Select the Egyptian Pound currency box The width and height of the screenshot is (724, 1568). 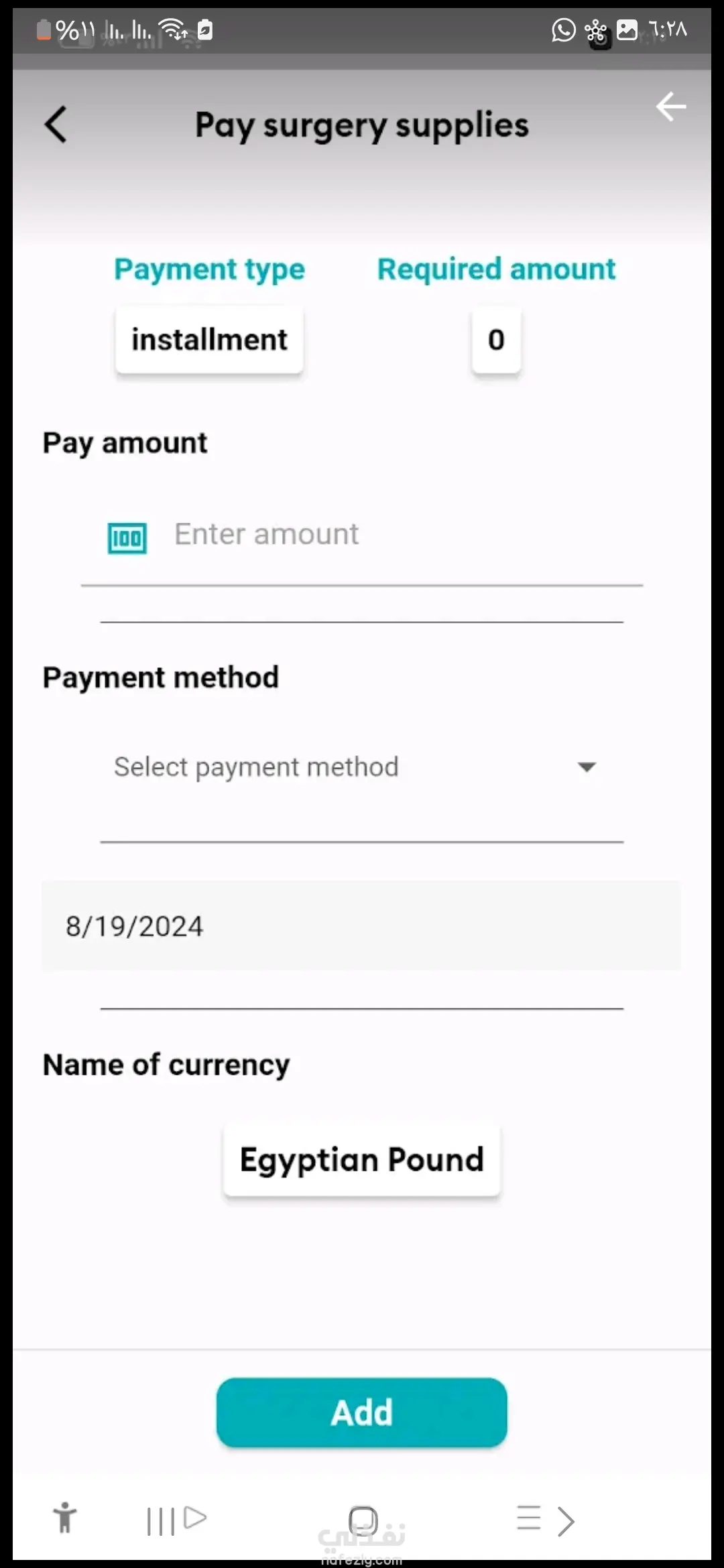(x=361, y=1160)
